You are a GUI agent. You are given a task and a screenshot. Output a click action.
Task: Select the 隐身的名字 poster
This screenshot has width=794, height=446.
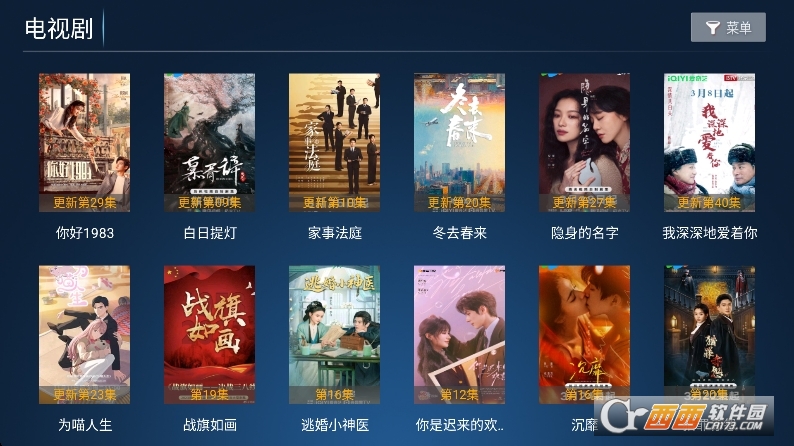[x=584, y=142]
